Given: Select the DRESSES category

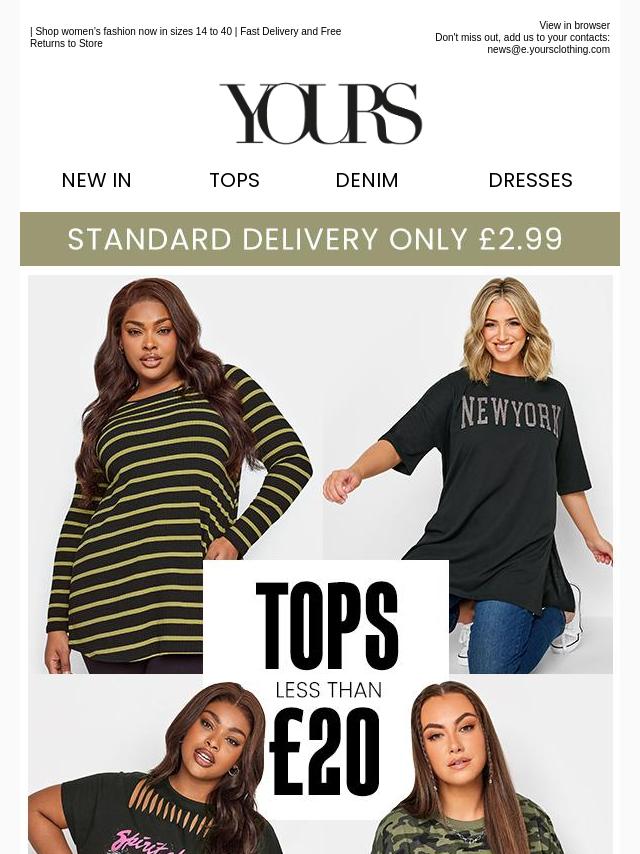Looking at the screenshot, I should pos(530,180).
